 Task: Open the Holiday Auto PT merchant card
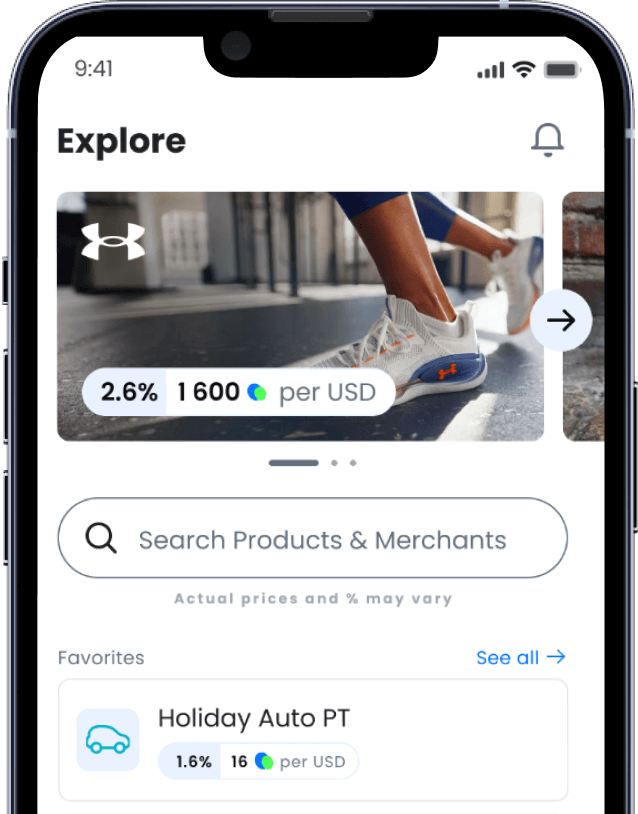(x=312, y=740)
